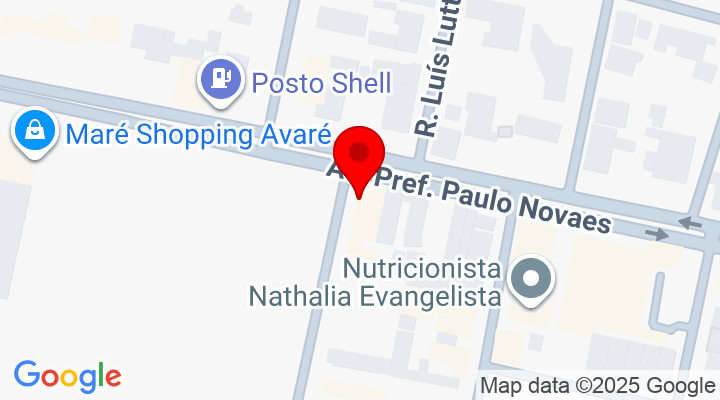The height and width of the screenshot is (400, 720).
Task: Tap the Posto Shell gas station marker
Action: [222, 81]
